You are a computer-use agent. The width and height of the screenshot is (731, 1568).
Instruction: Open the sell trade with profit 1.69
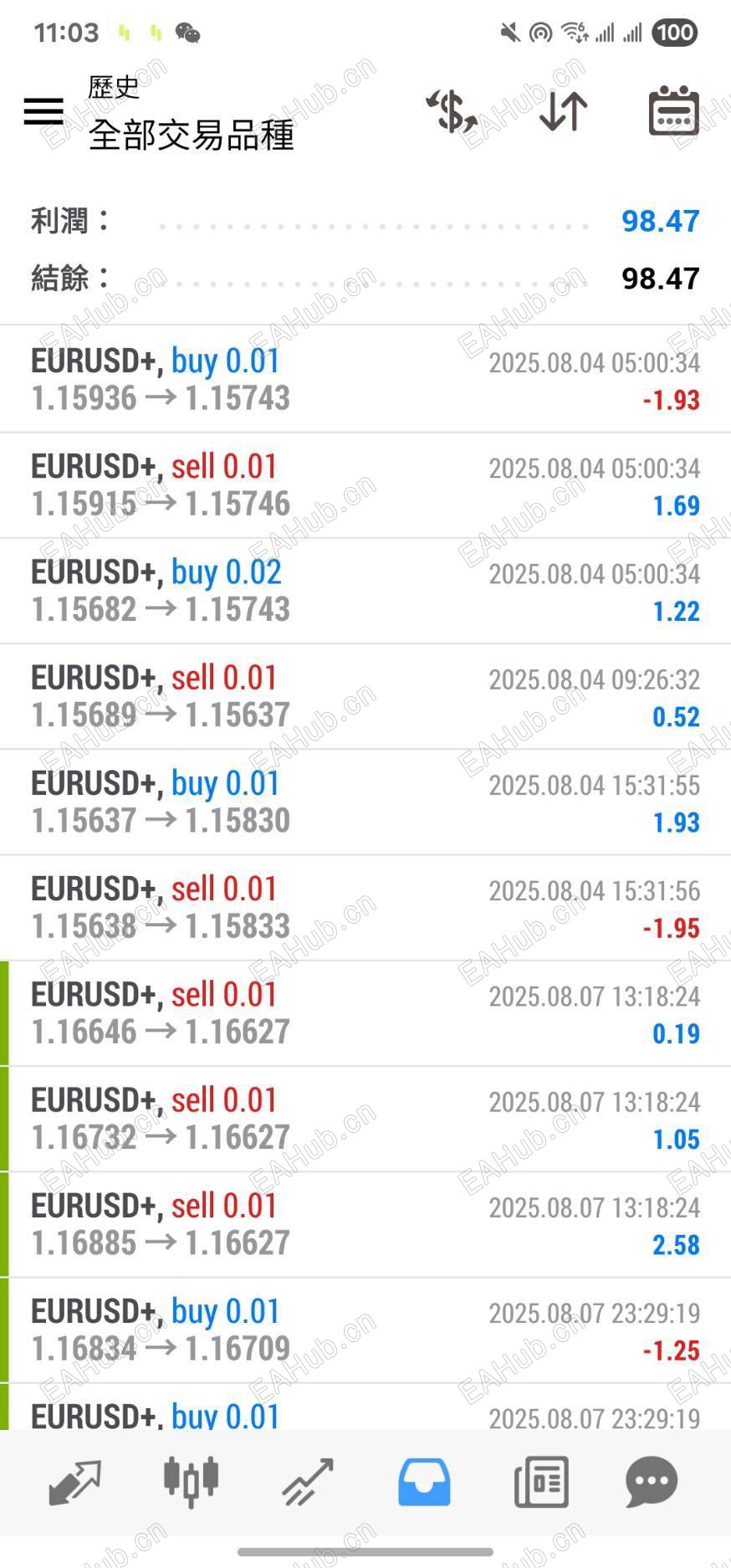(365, 485)
